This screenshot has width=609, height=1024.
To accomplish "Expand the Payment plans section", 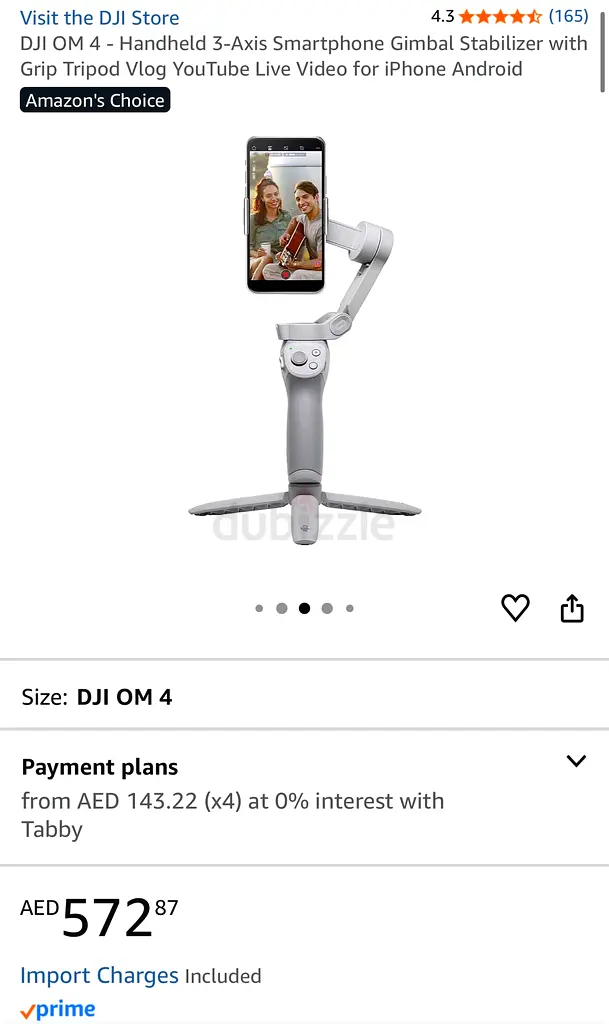I will [576, 761].
